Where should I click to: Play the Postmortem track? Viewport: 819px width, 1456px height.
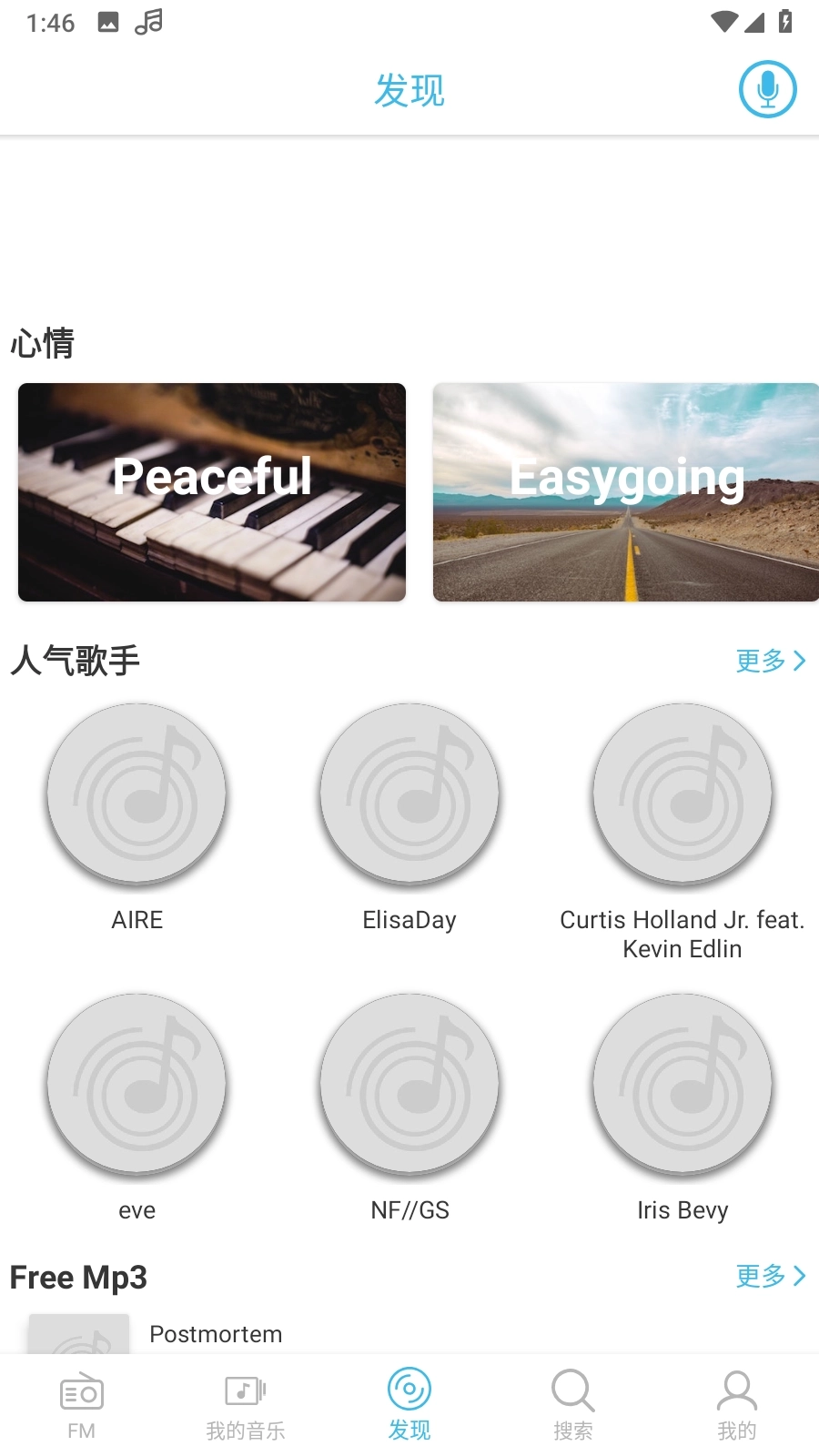click(x=215, y=1334)
